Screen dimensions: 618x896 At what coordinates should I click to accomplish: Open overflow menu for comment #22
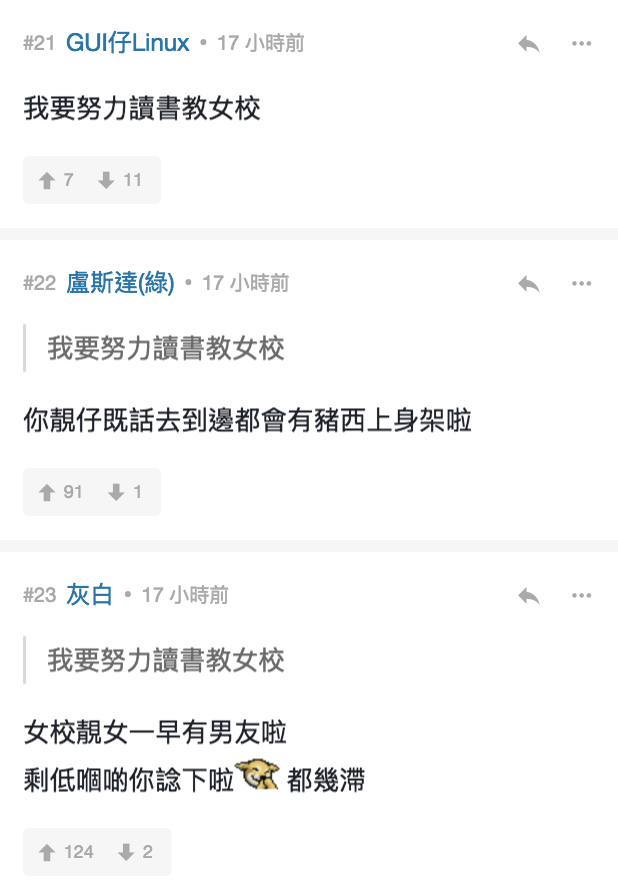(x=581, y=284)
